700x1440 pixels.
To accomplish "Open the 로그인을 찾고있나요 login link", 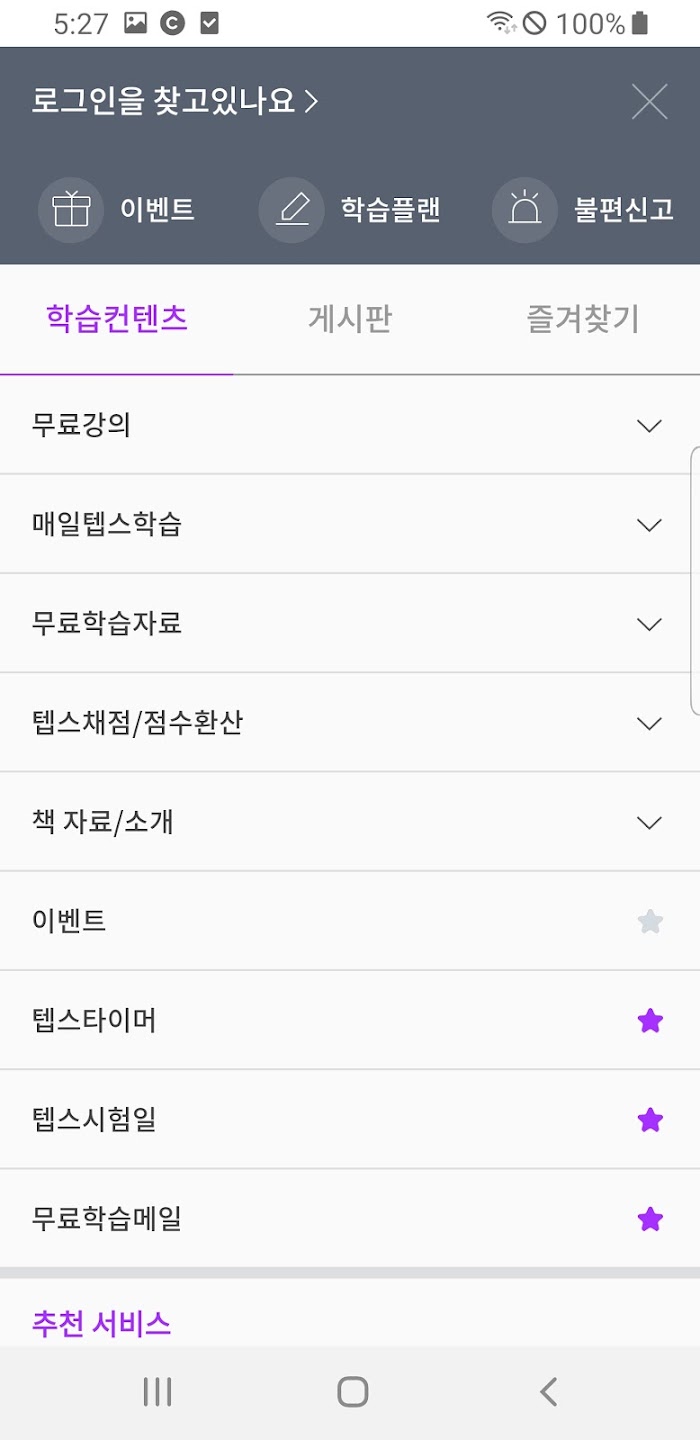I will [175, 101].
